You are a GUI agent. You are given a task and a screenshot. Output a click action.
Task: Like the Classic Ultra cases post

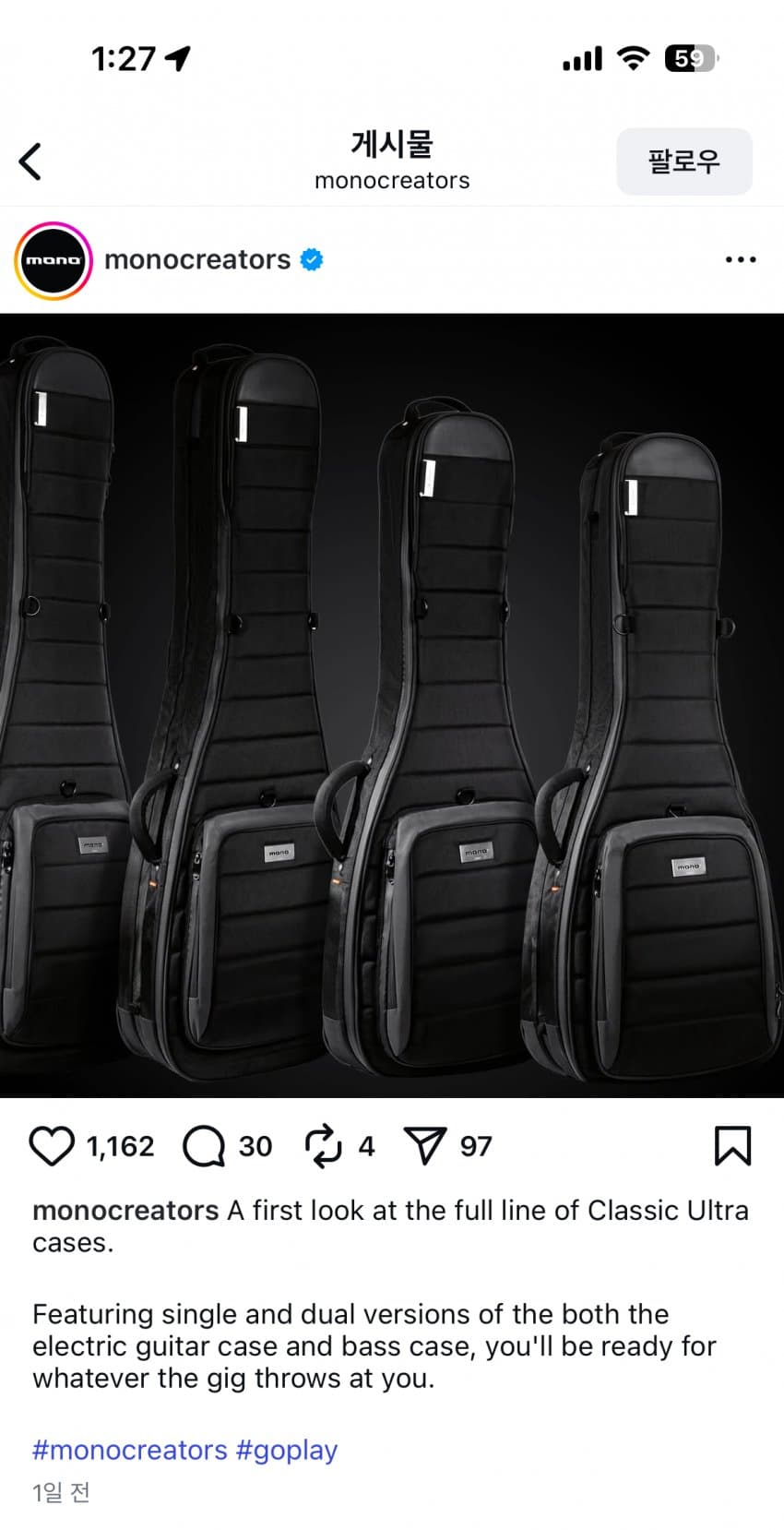click(52, 1146)
